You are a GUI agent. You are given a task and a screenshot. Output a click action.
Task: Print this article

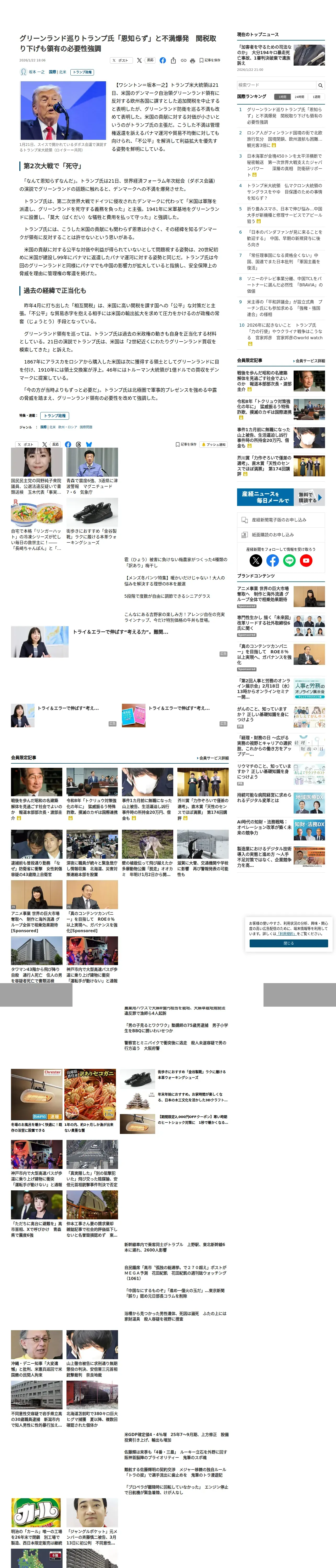click(x=193, y=60)
